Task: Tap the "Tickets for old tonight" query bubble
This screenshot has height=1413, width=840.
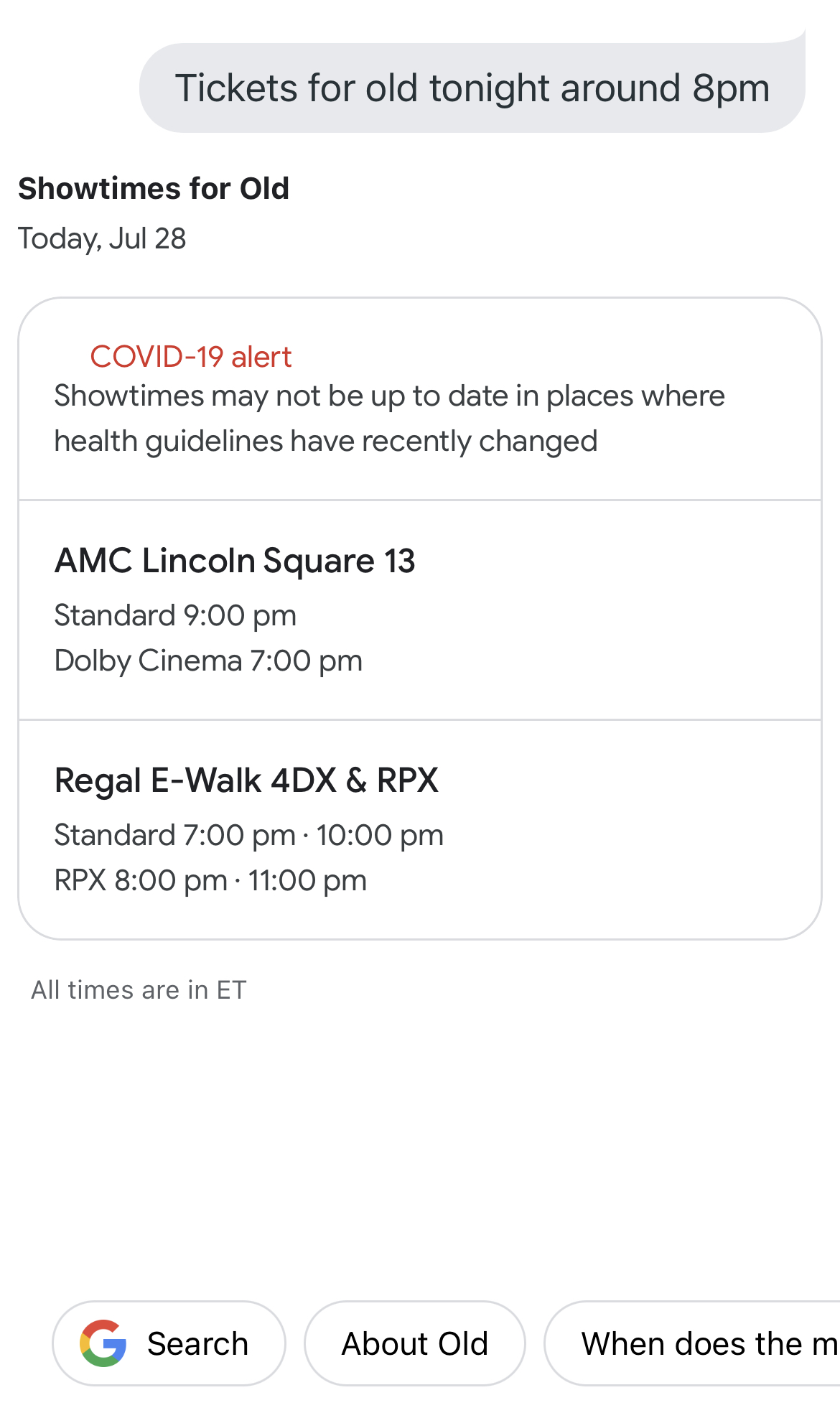Action: (x=472, y=88)
